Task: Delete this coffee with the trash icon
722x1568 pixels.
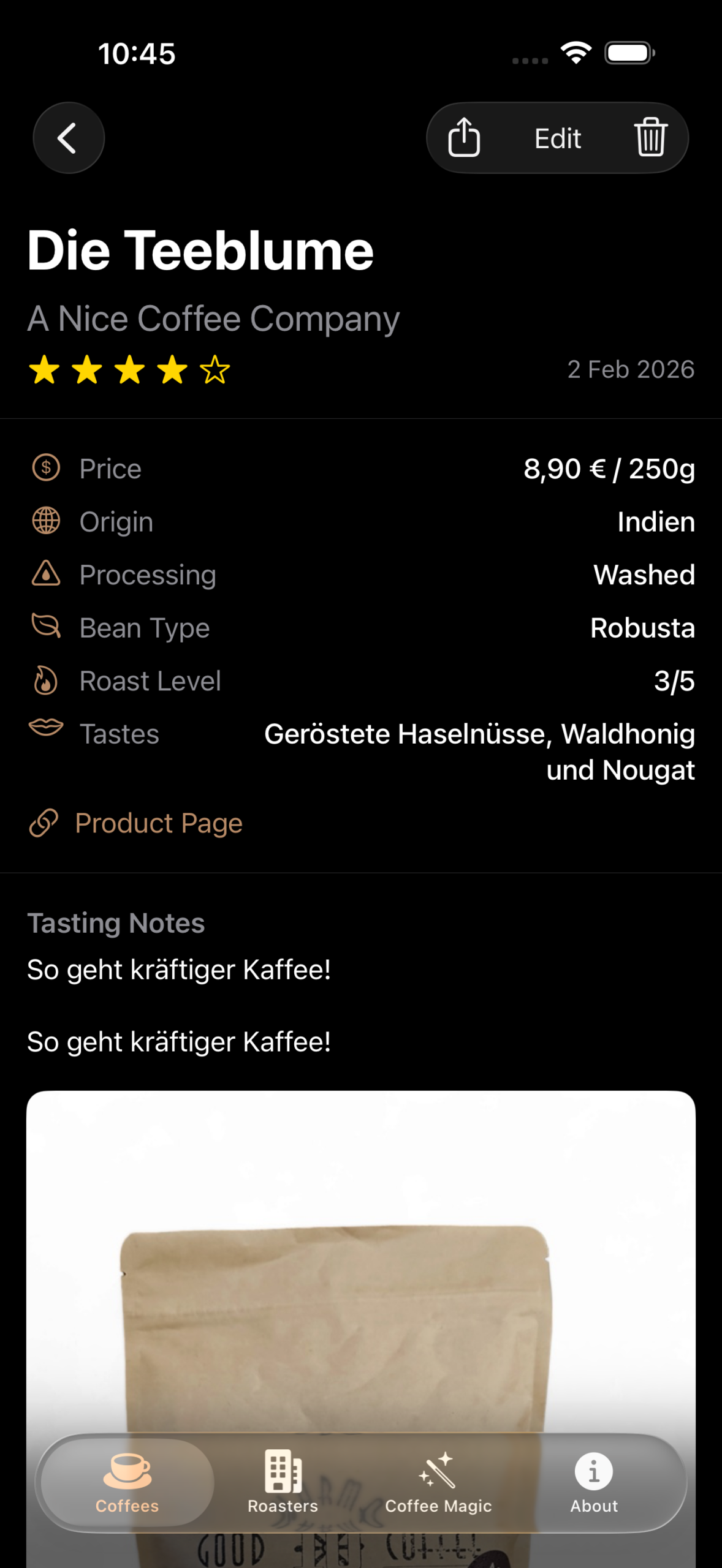Action: (650, 138)
